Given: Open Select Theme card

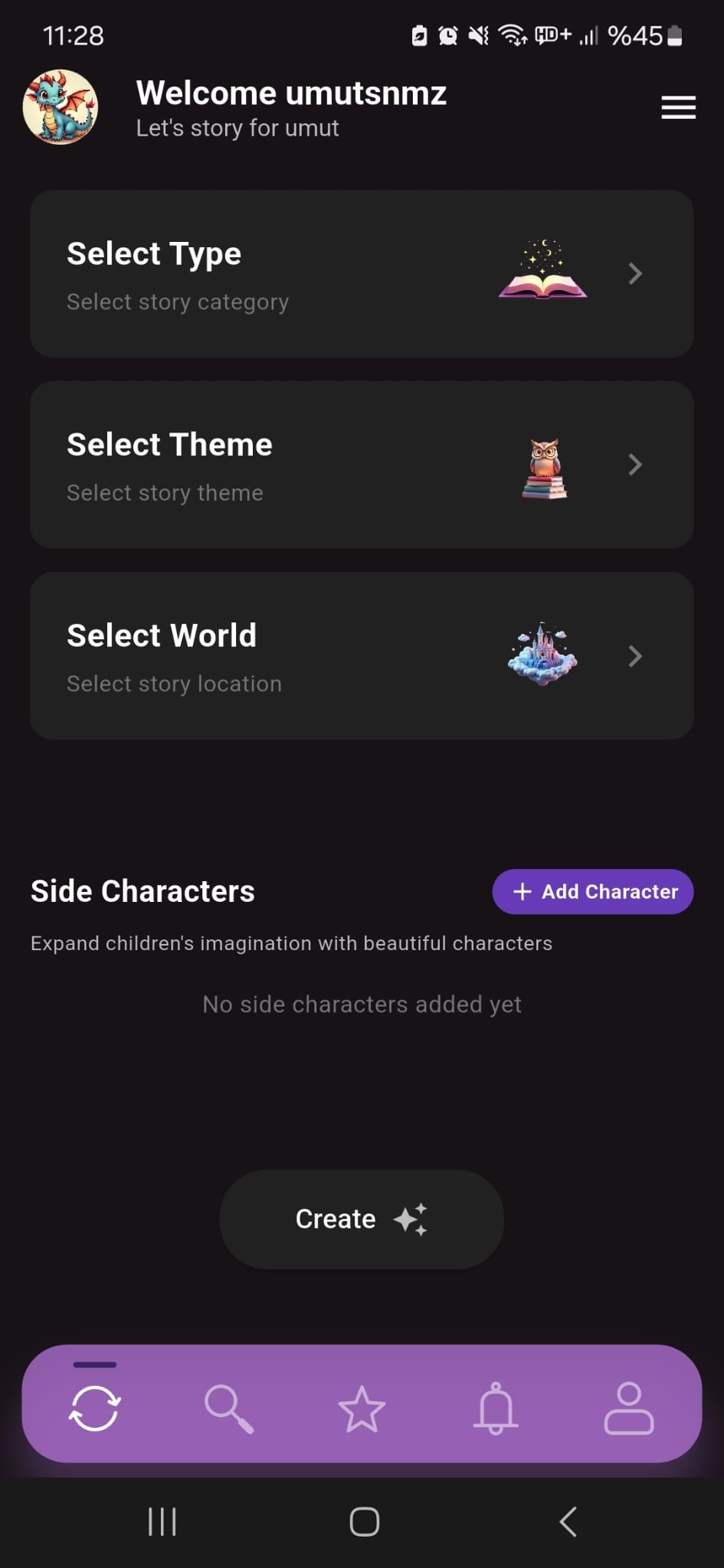Looking at the screenshot, I should 362,465.
